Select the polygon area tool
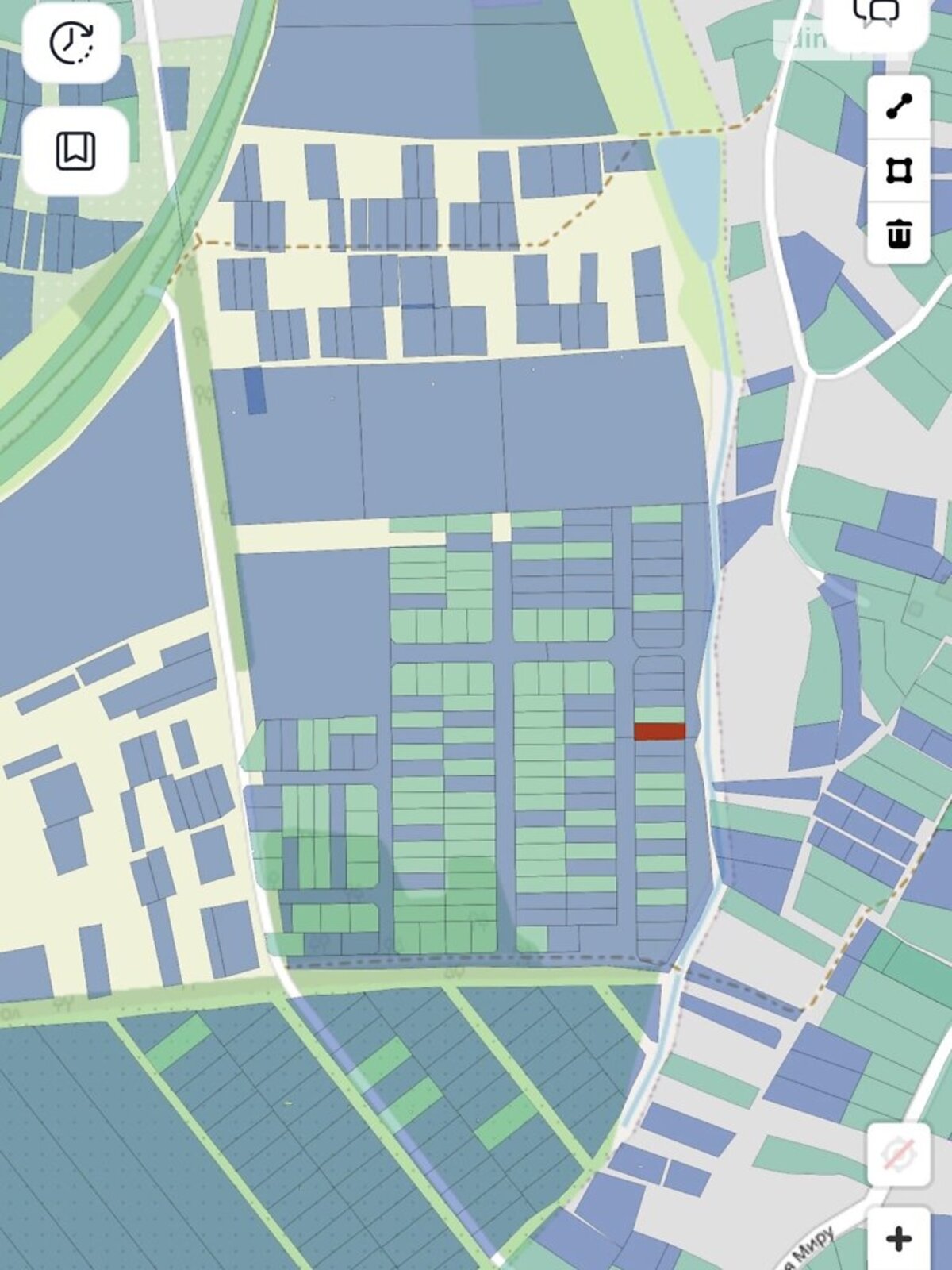952x1270 pixels. tap(899, 171)
